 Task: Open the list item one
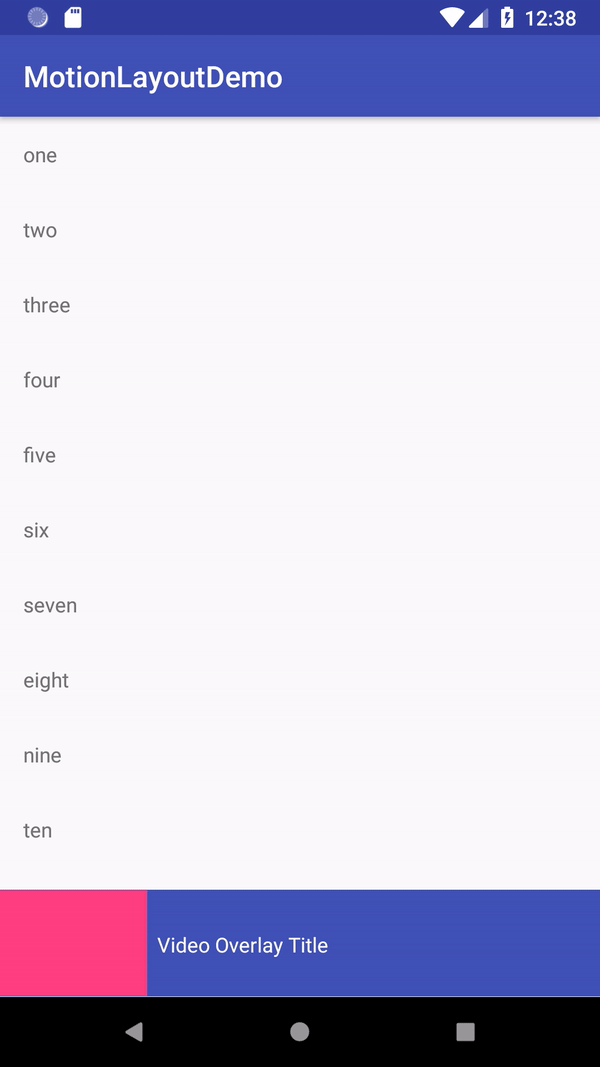300,156
